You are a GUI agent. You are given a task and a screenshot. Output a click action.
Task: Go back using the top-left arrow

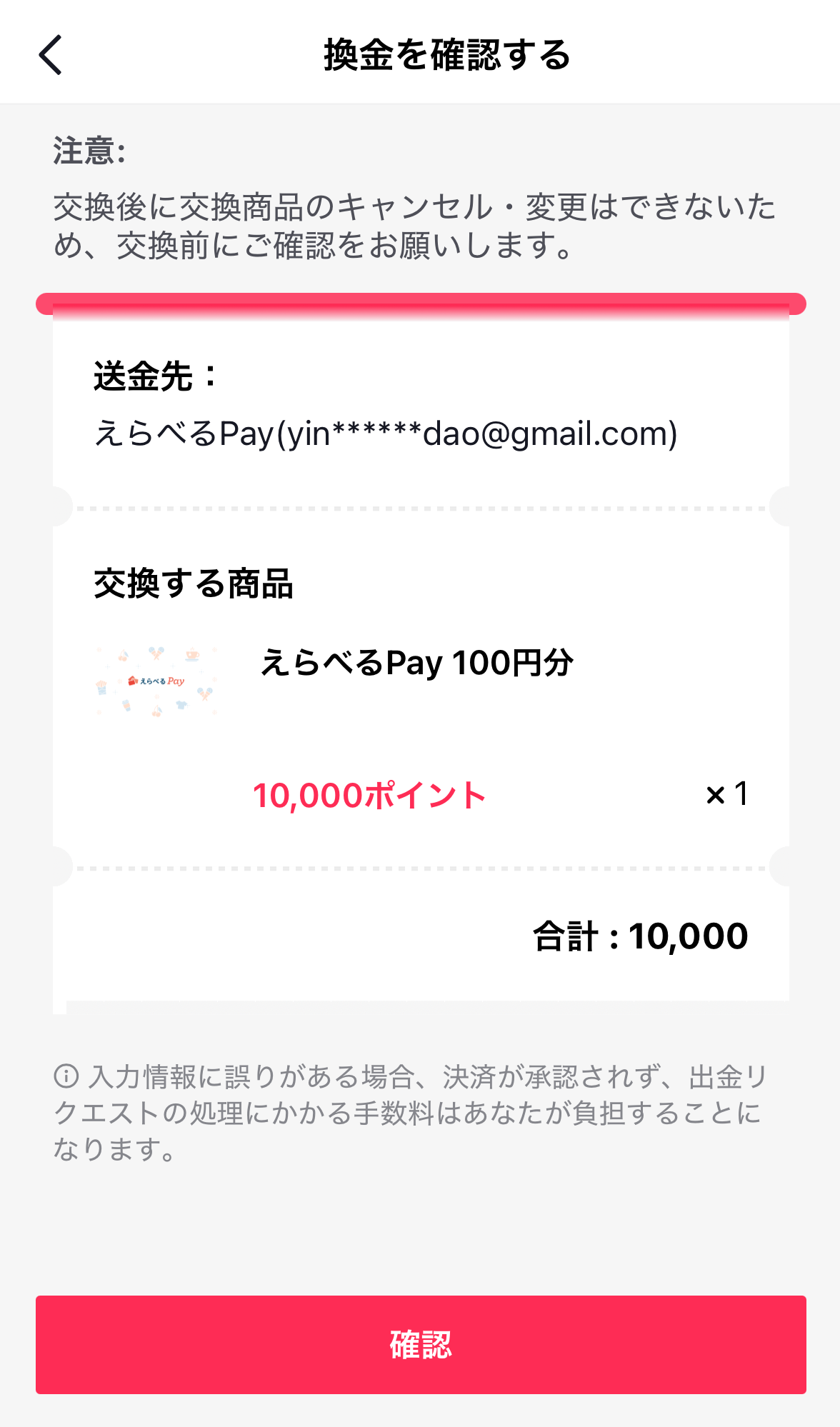pyautogui.click(x=51, y=55)
